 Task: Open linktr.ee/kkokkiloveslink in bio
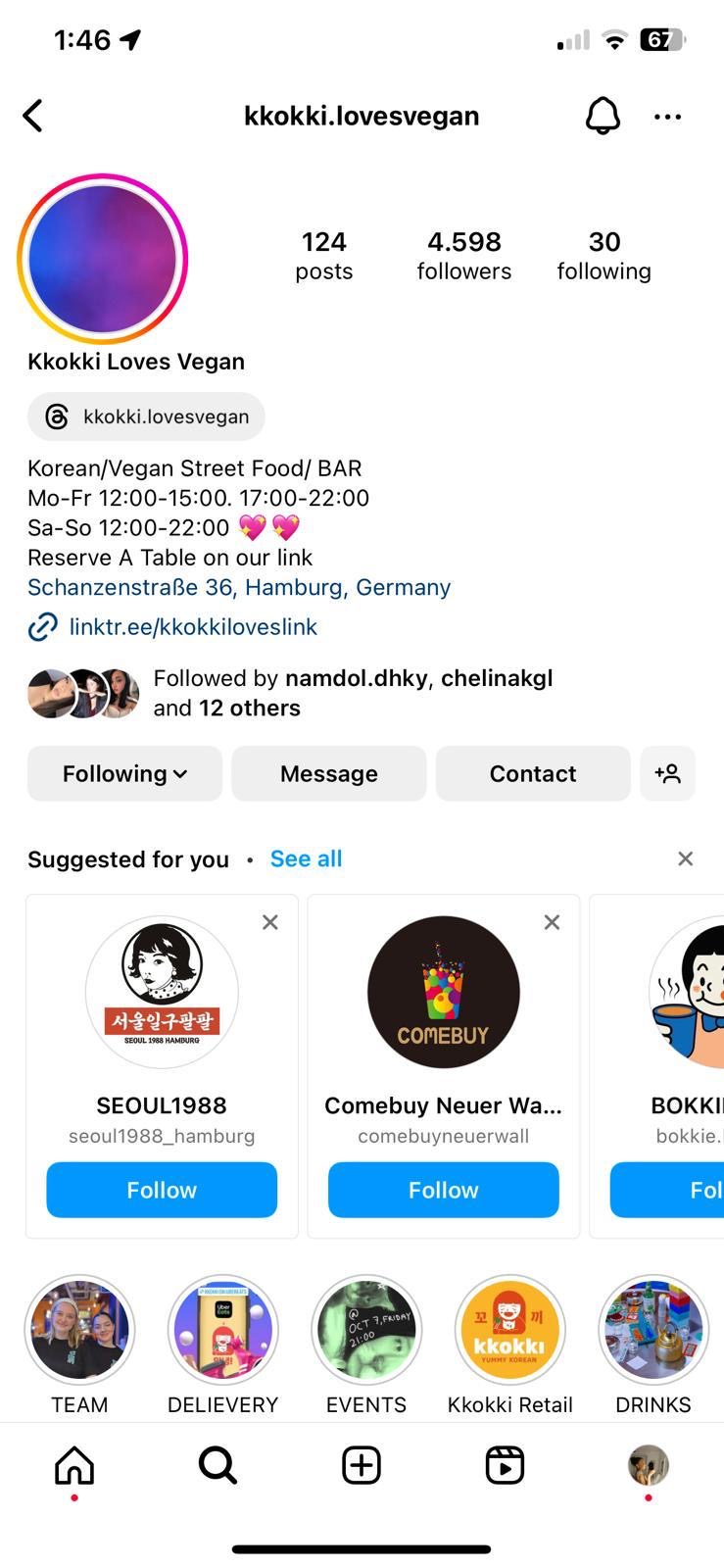(193, 626)
